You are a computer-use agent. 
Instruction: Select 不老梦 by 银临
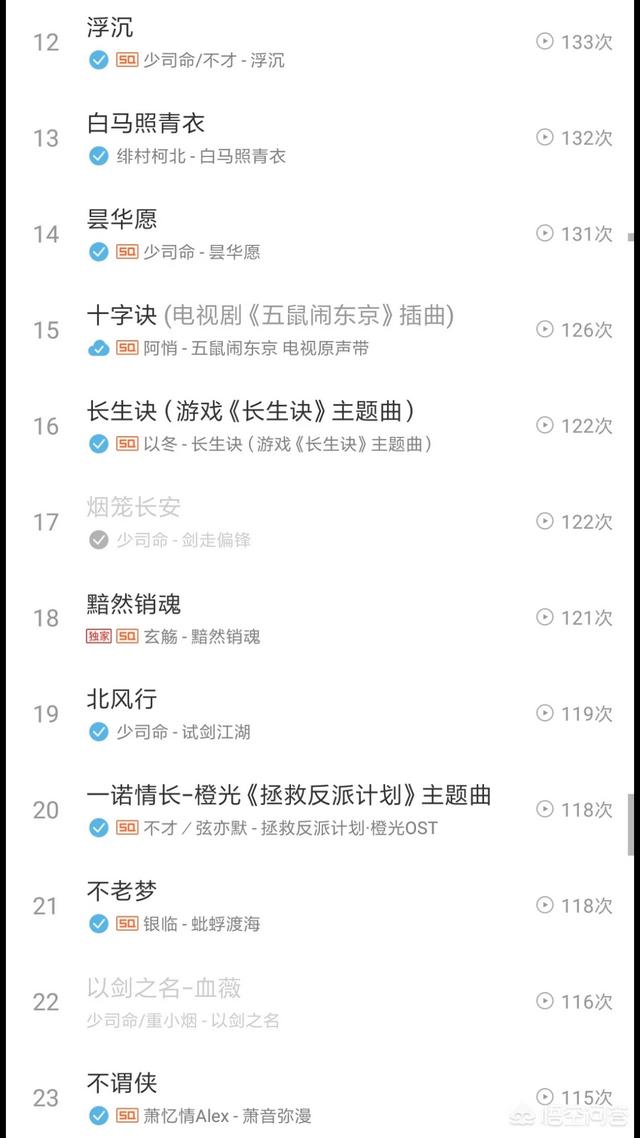coord(319,906)
